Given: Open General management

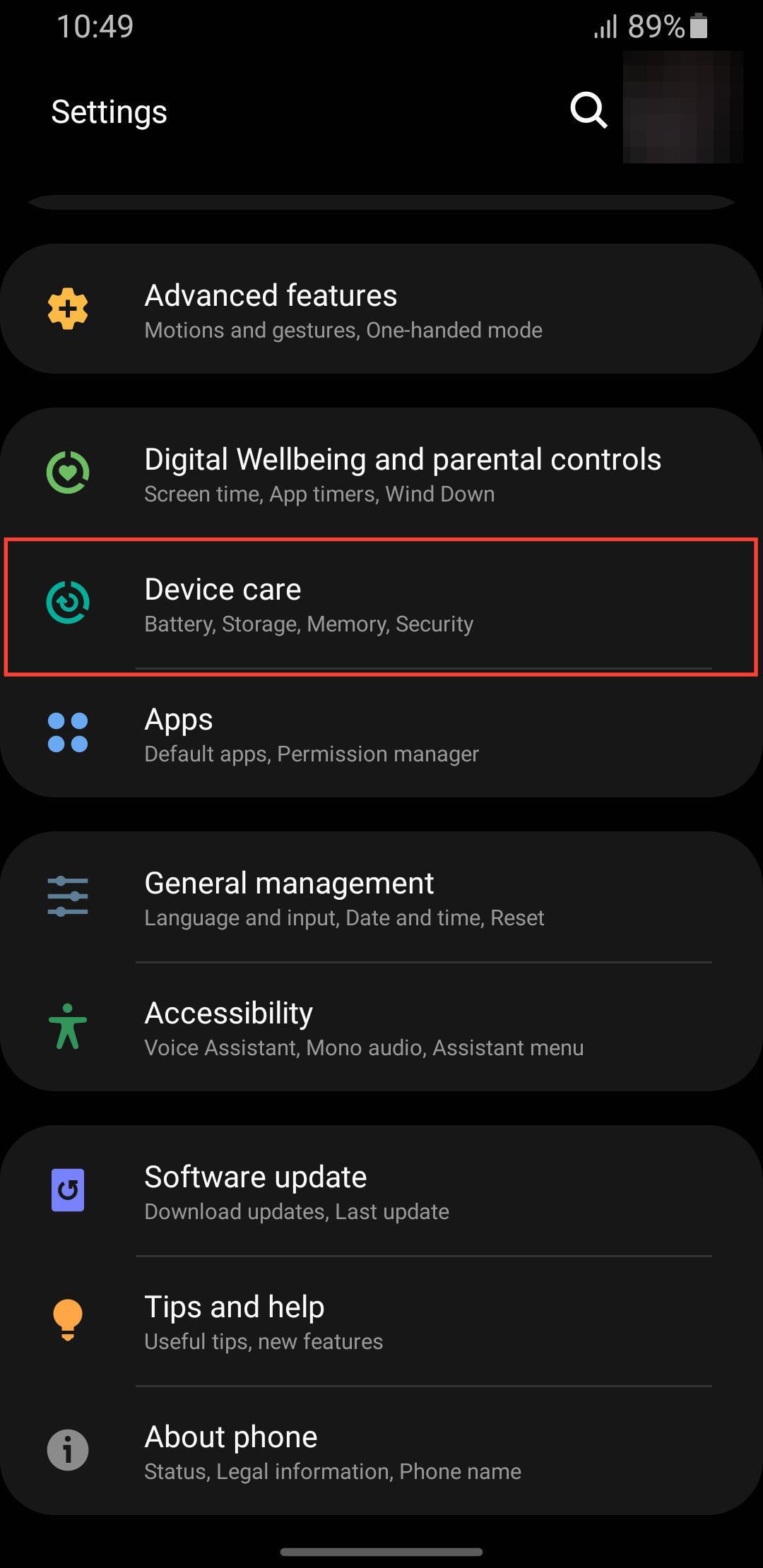Looking at the screenshot, I should click(x=381, y=898).
